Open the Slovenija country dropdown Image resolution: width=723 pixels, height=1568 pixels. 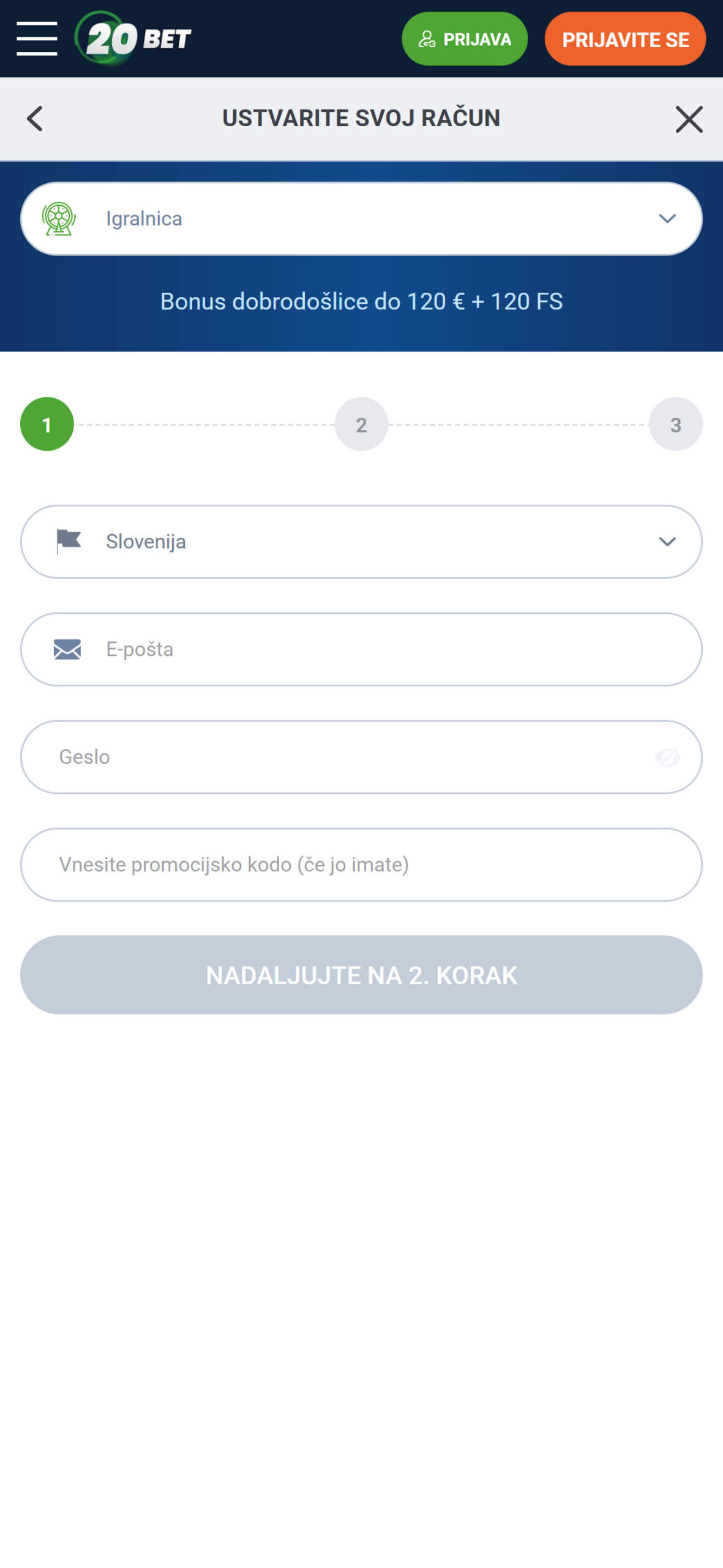(x=361, y=541)
